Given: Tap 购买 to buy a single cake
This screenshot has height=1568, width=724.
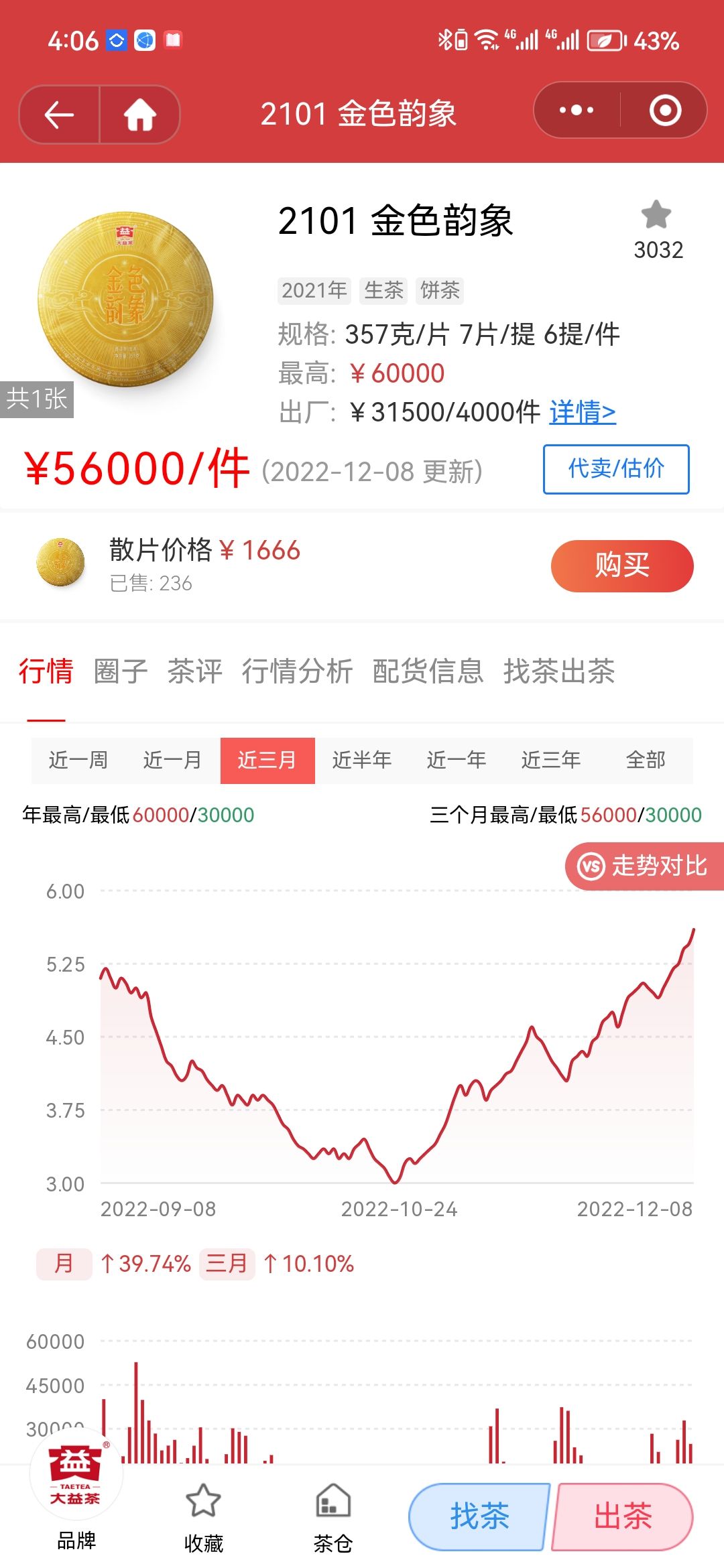Looking at the screenshot, I should [622, 566].
